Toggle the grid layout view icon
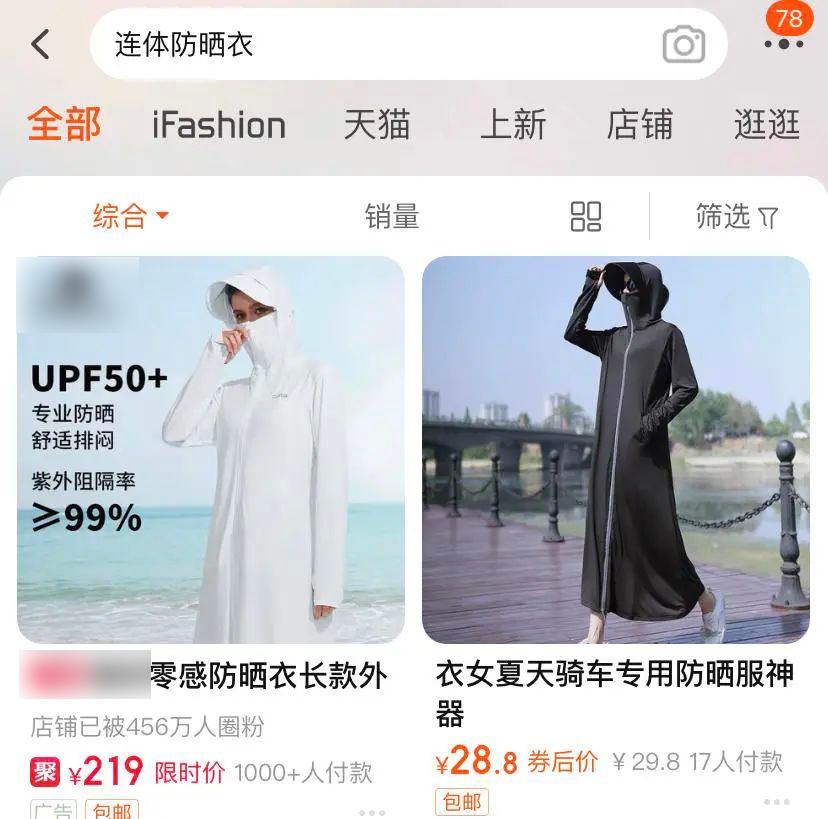Viewport: 828px width, 819px height. [586, 216]
